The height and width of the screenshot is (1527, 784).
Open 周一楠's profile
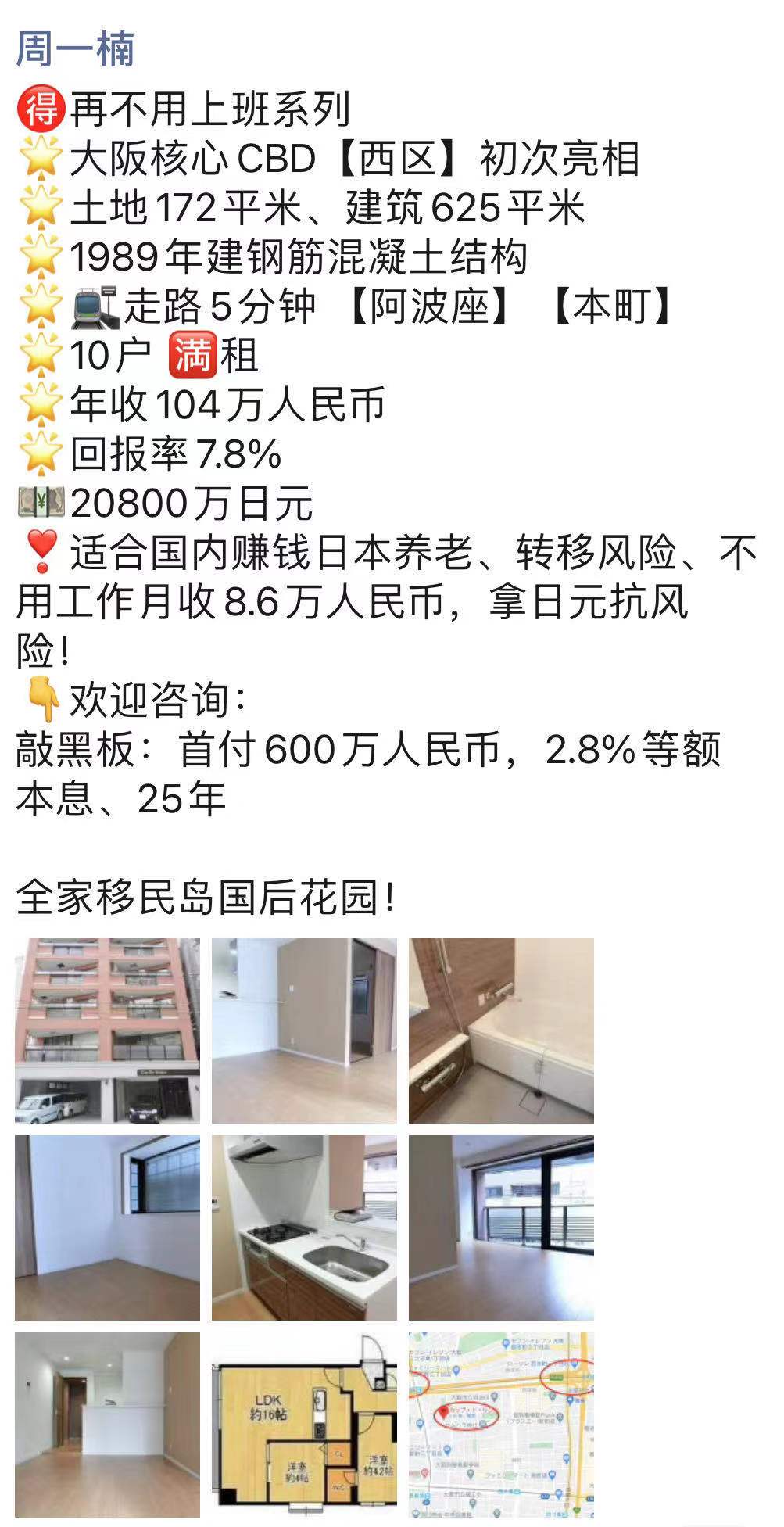coord(75,48)
